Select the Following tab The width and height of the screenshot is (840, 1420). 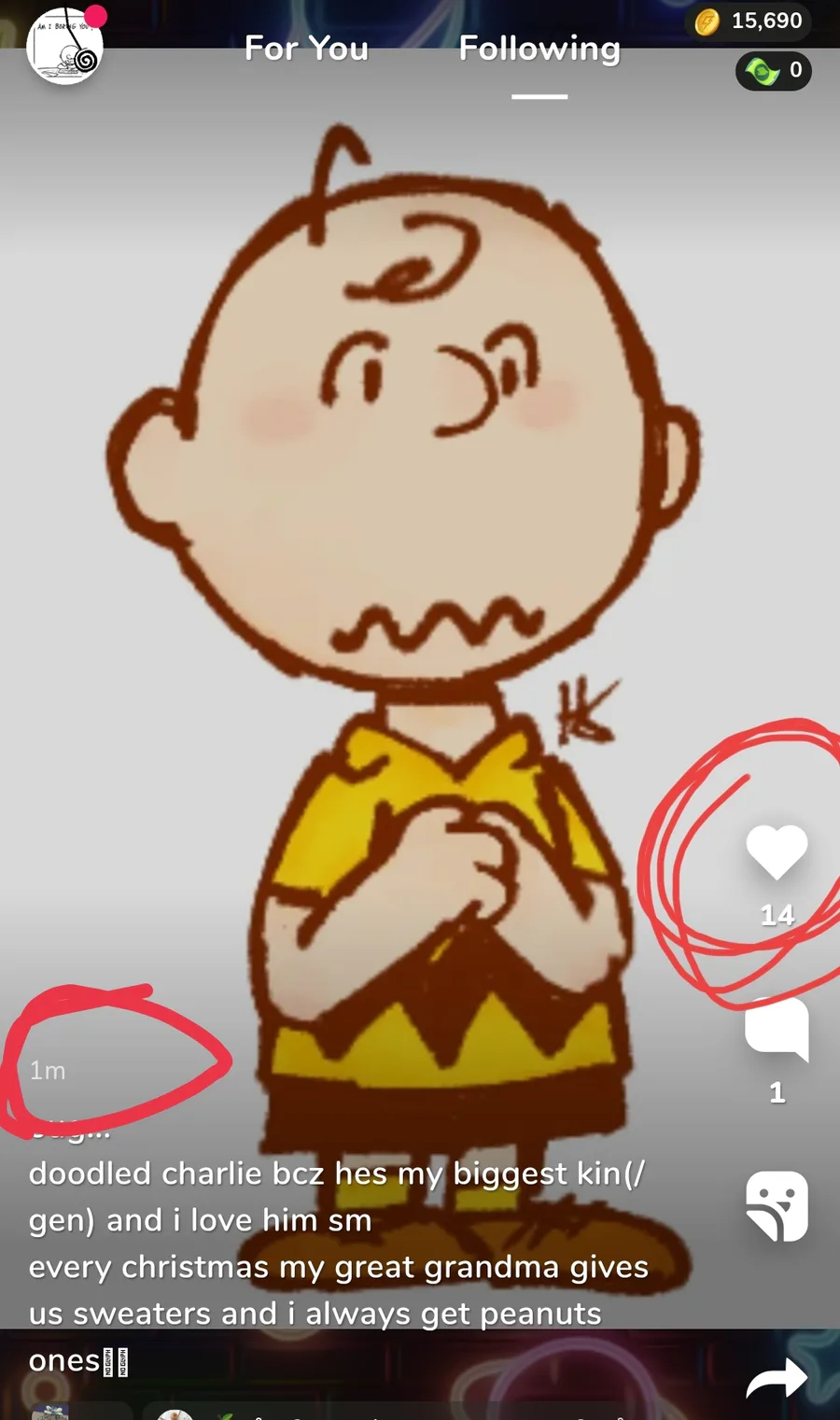(x=539, y=49)
